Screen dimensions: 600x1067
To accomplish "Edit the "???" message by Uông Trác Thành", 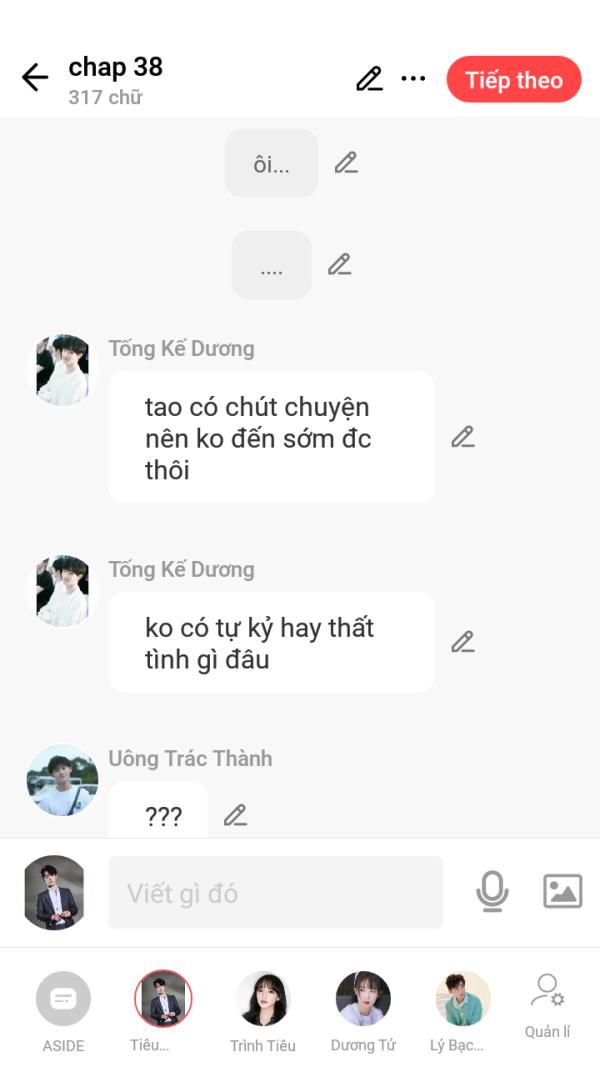I will pyautogui.click(x=235, y=815).
